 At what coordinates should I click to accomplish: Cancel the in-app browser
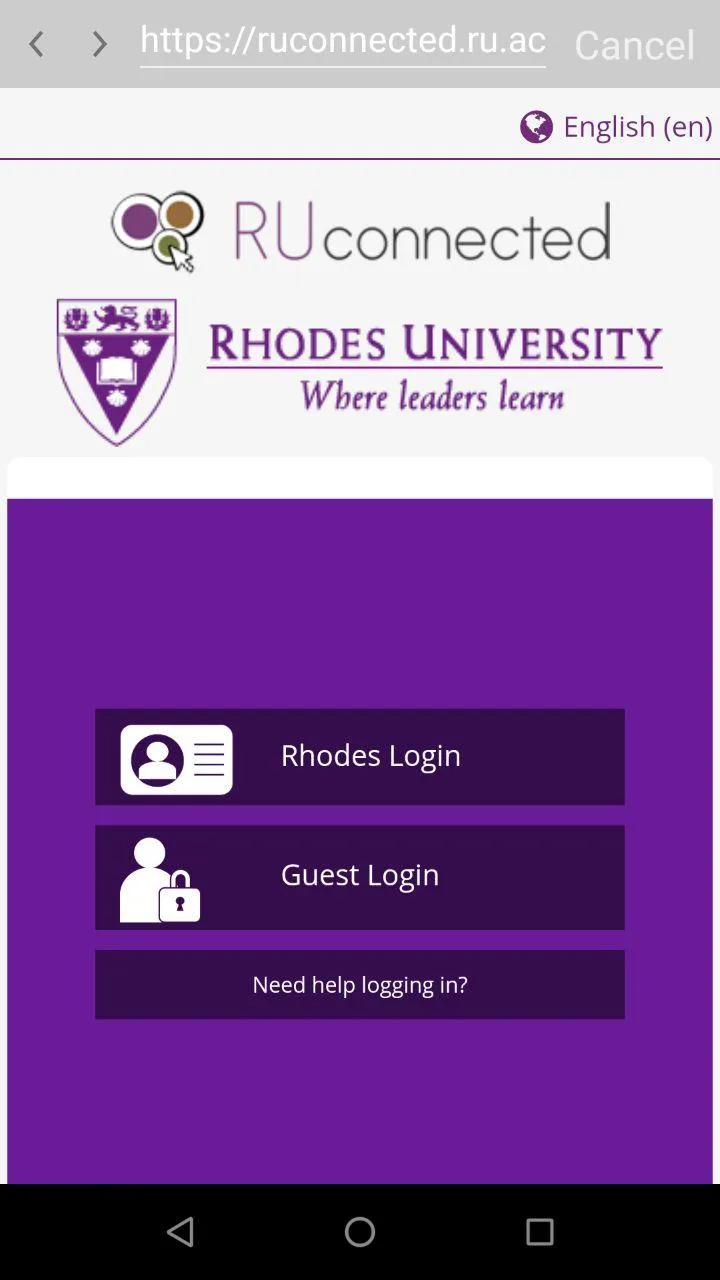coord(634,45)
